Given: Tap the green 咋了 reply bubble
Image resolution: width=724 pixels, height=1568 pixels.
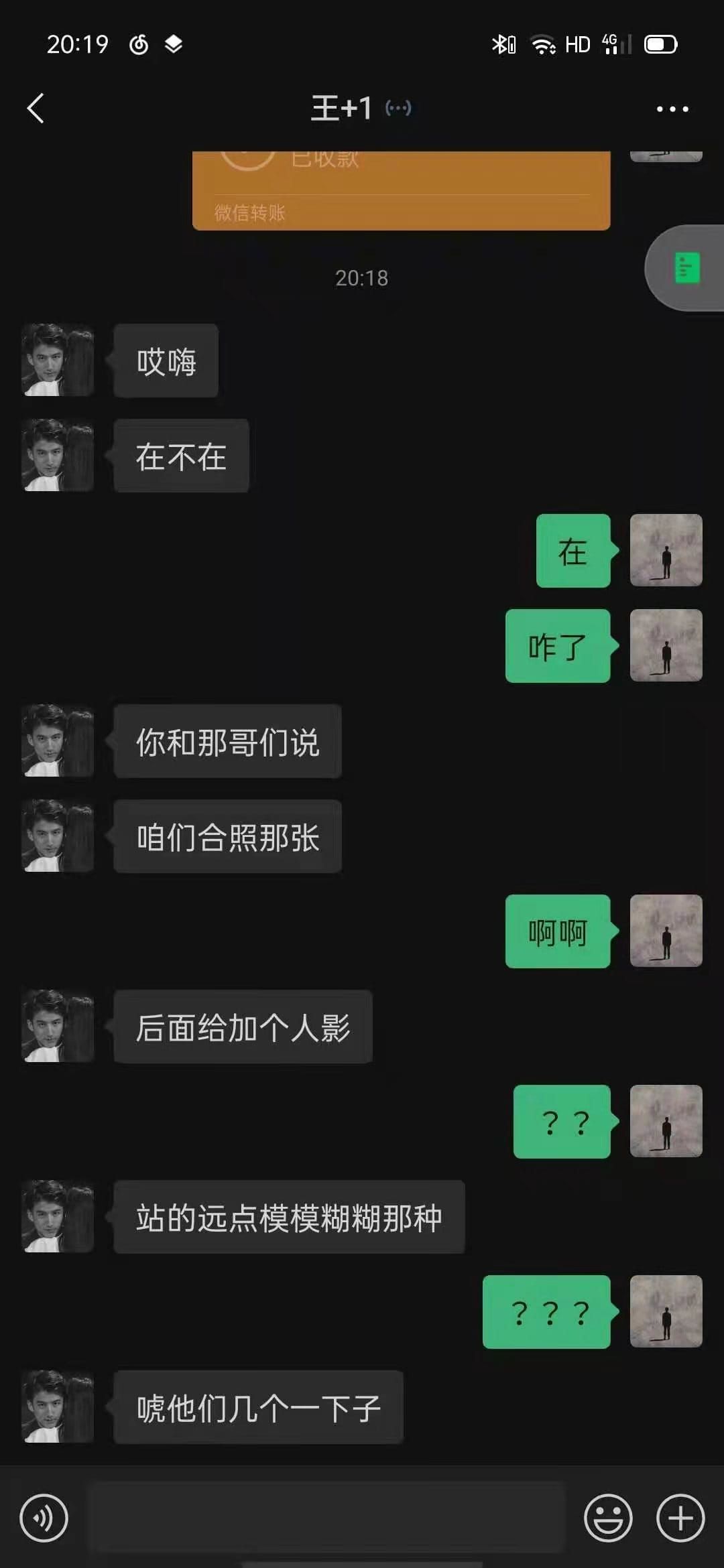Looking at the screenshot, I should coord(557,645).
